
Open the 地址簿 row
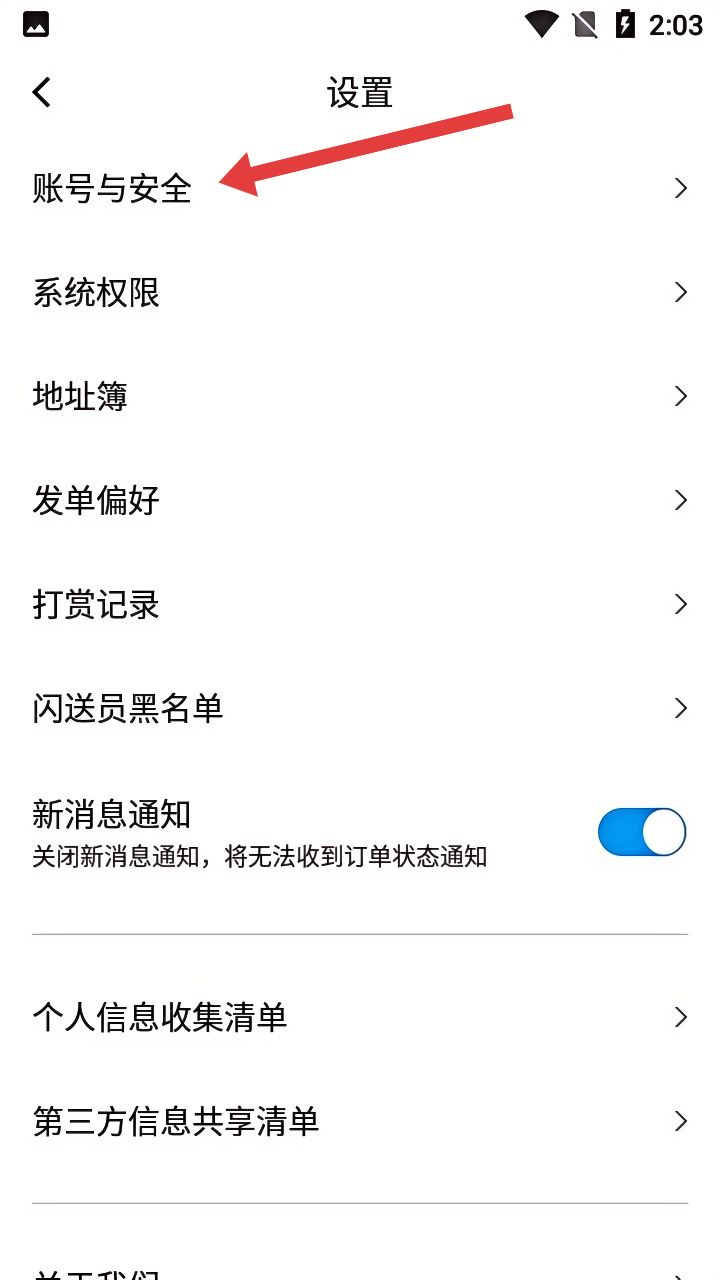360,396
